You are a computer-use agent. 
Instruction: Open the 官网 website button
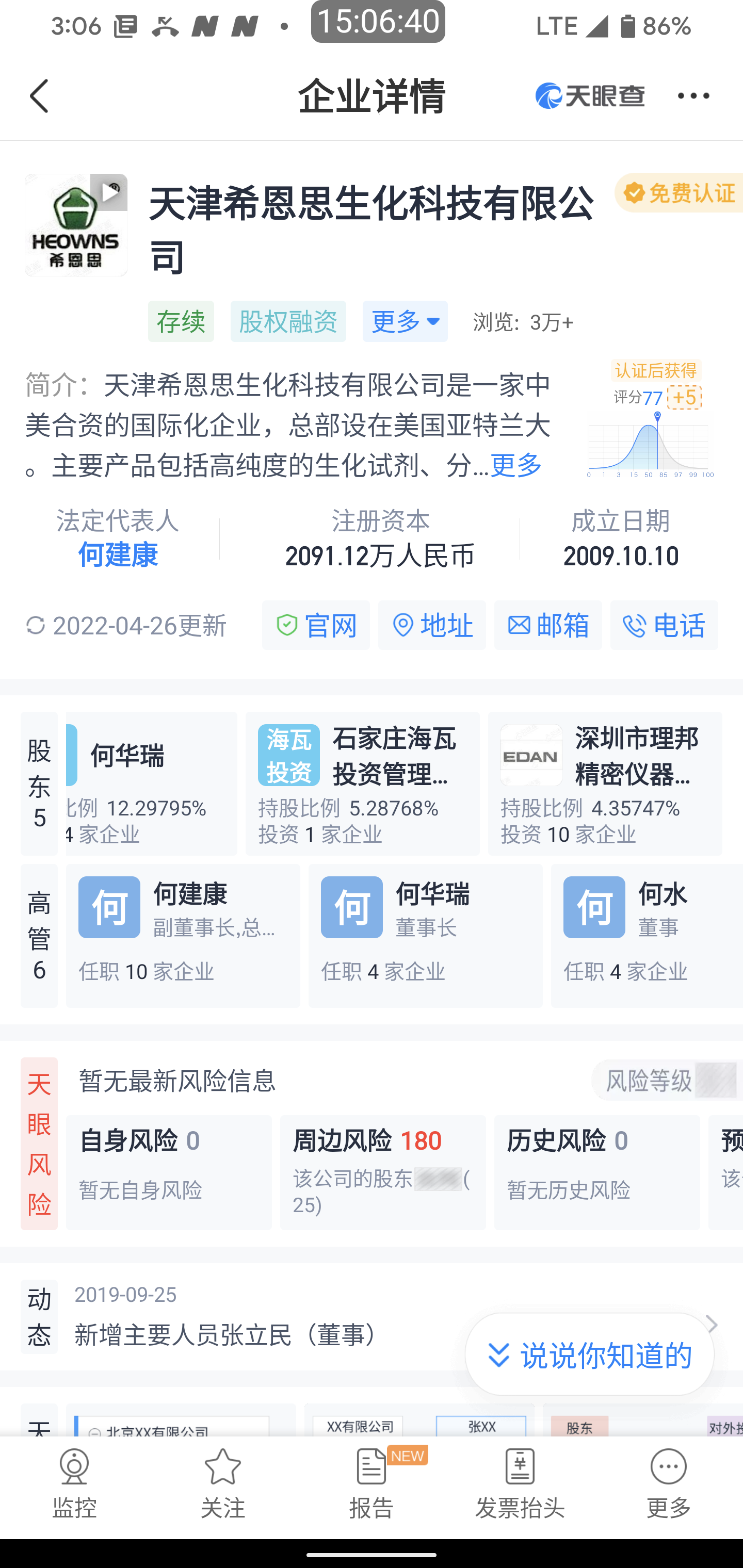(316, 625)
